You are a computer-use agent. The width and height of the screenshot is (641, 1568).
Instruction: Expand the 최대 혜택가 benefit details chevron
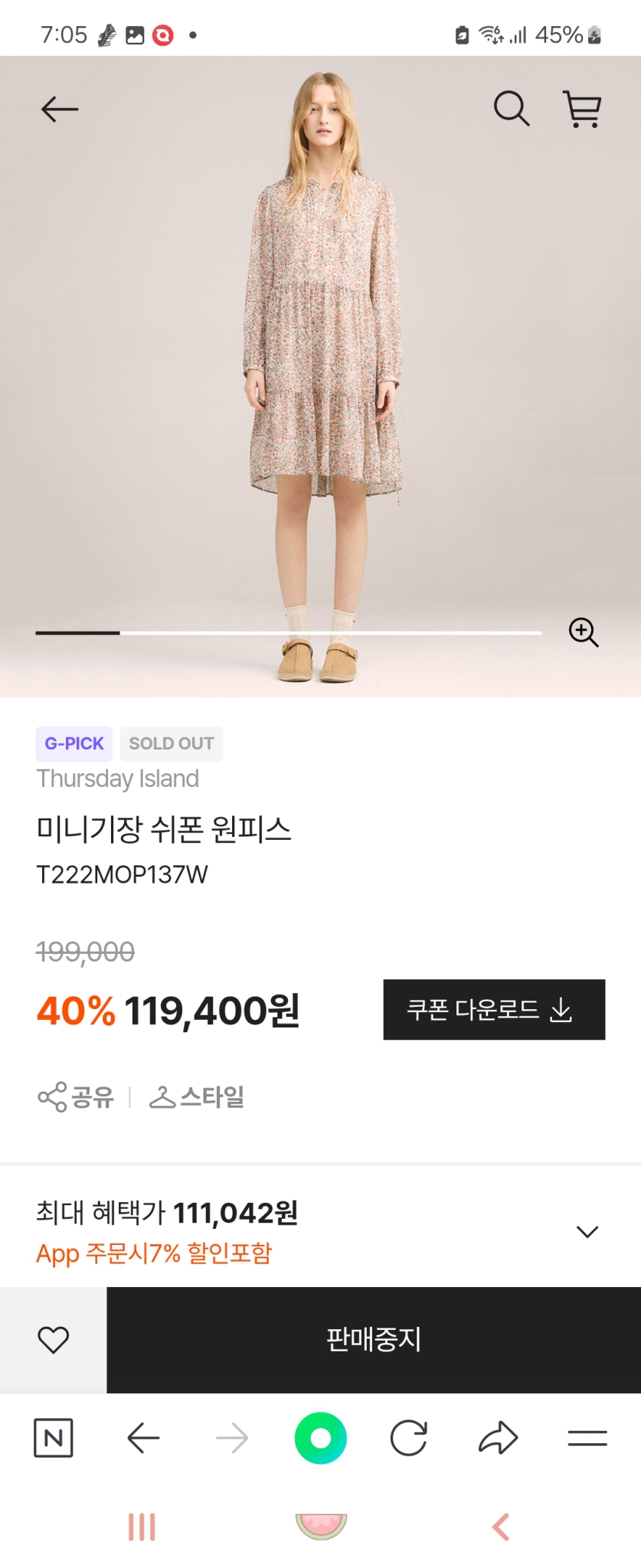coord(587,1231)
